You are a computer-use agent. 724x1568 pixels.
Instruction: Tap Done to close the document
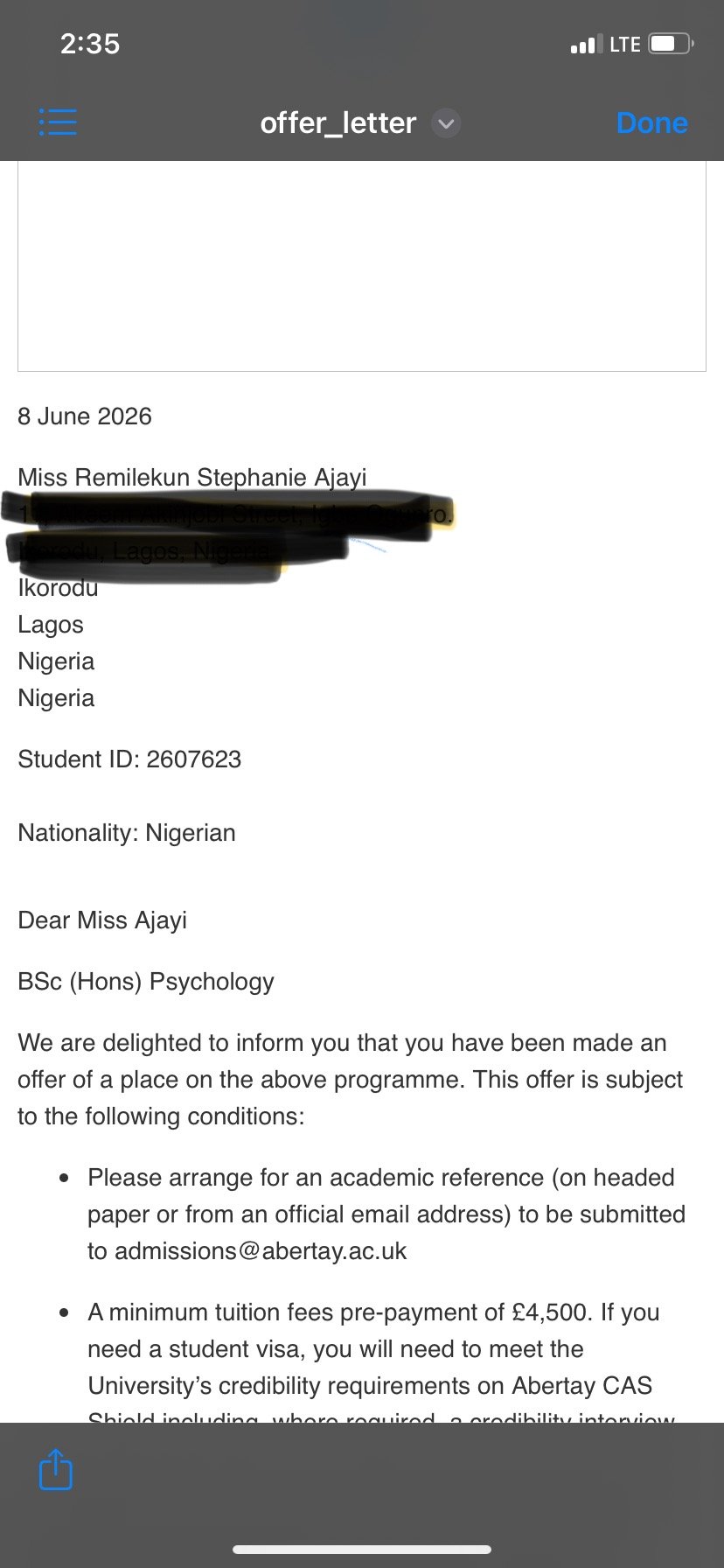[x=651, y=123]
